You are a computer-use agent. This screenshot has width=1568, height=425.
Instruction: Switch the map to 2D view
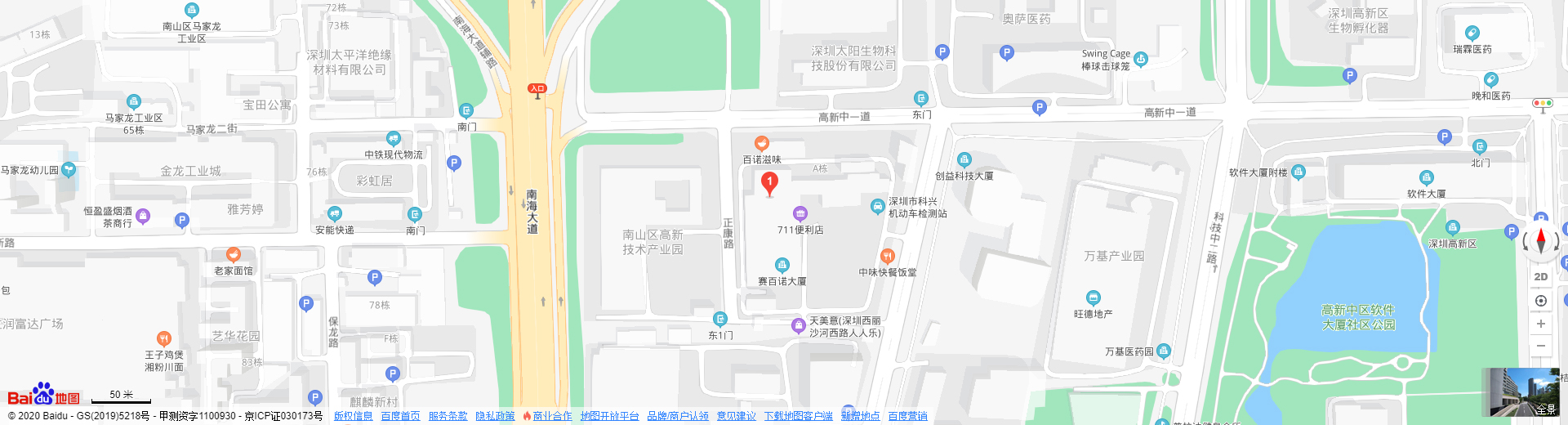pyautogui.click(x=1541, y=276)
